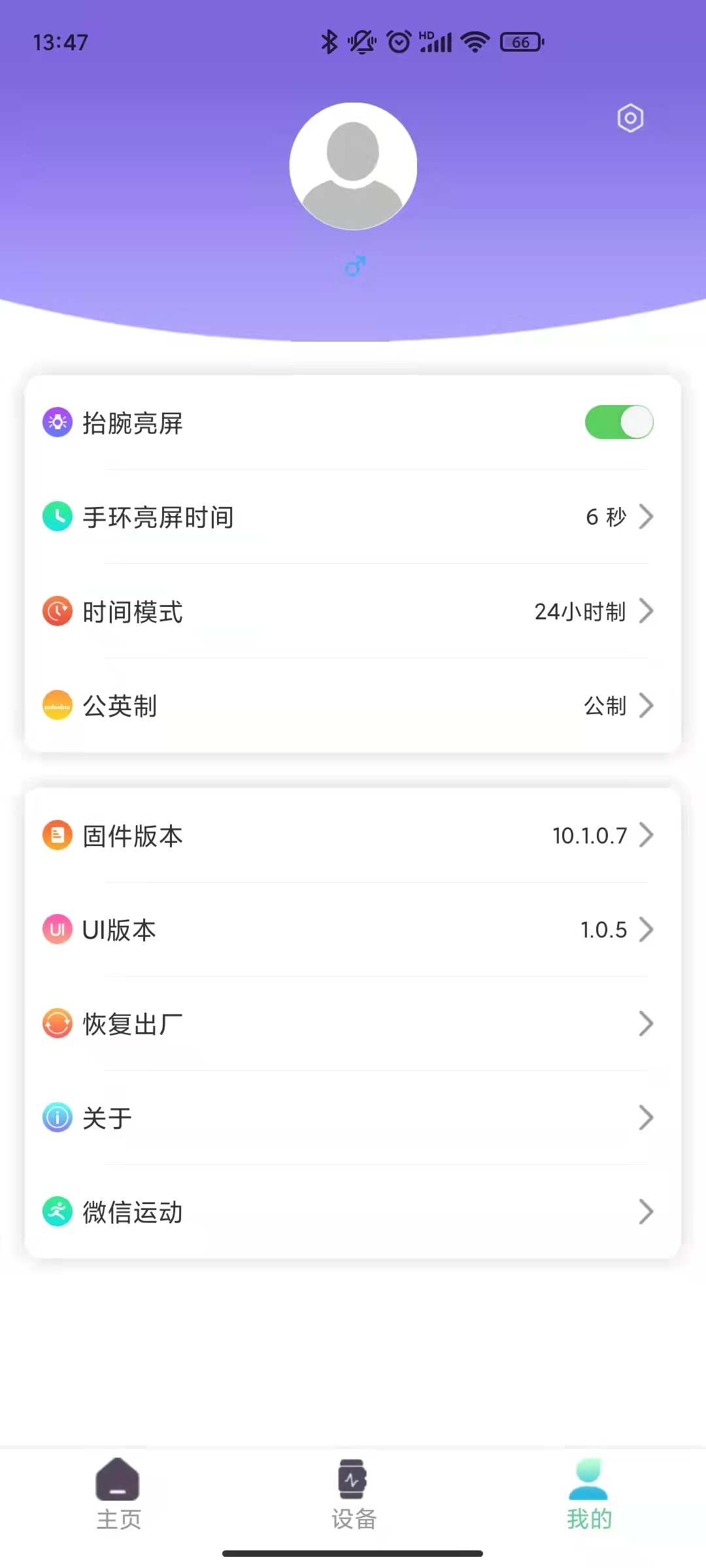Image resolution: width=706 pixels, height=1568 pixels.
Task: Click the raise-wrist wake icon
Action: coord(58,422)
